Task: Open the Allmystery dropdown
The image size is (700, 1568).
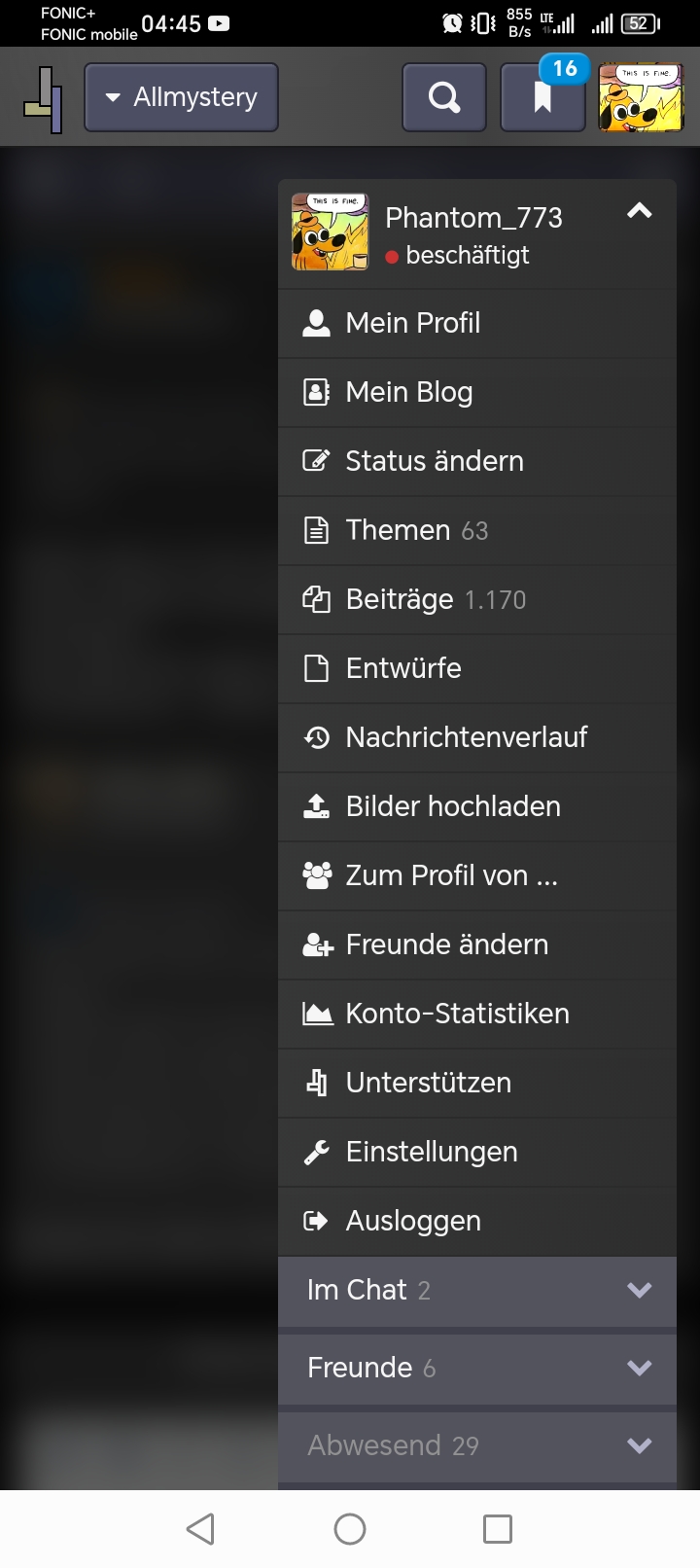Action: (182, 97)
